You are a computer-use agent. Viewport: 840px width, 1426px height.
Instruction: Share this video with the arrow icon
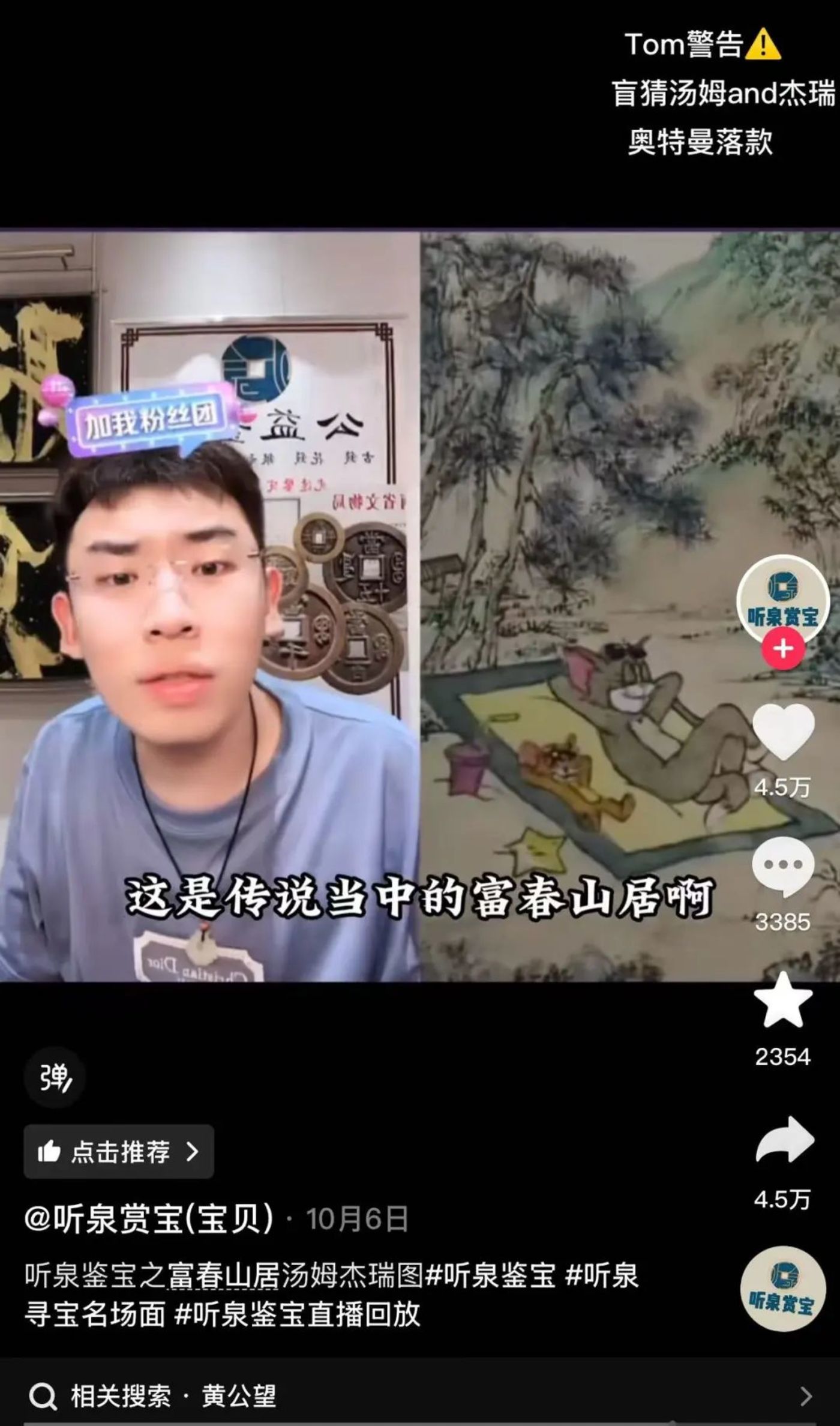click(x=784, y=1140)
